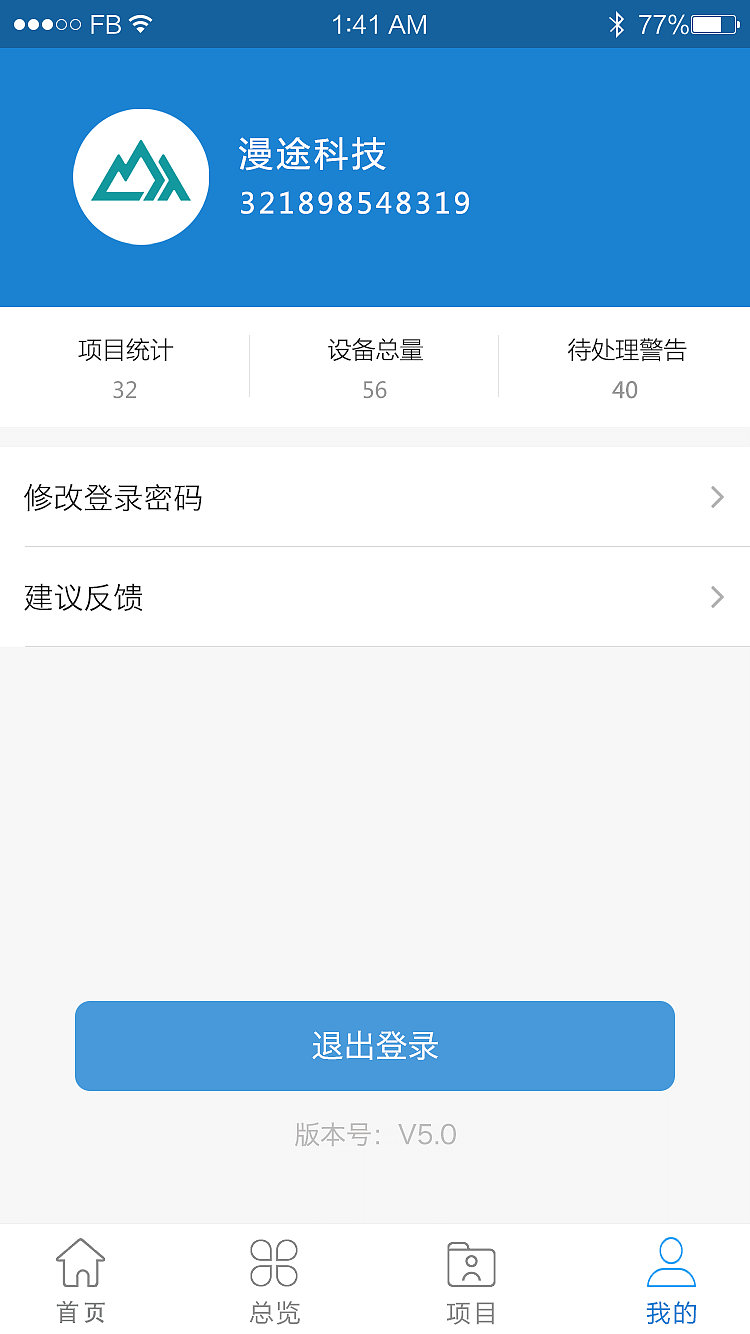Tap the 建议反馈 feedback entry
This screenshot has height=1334, width=750.
pyautogui.click(x=375, y=597)
